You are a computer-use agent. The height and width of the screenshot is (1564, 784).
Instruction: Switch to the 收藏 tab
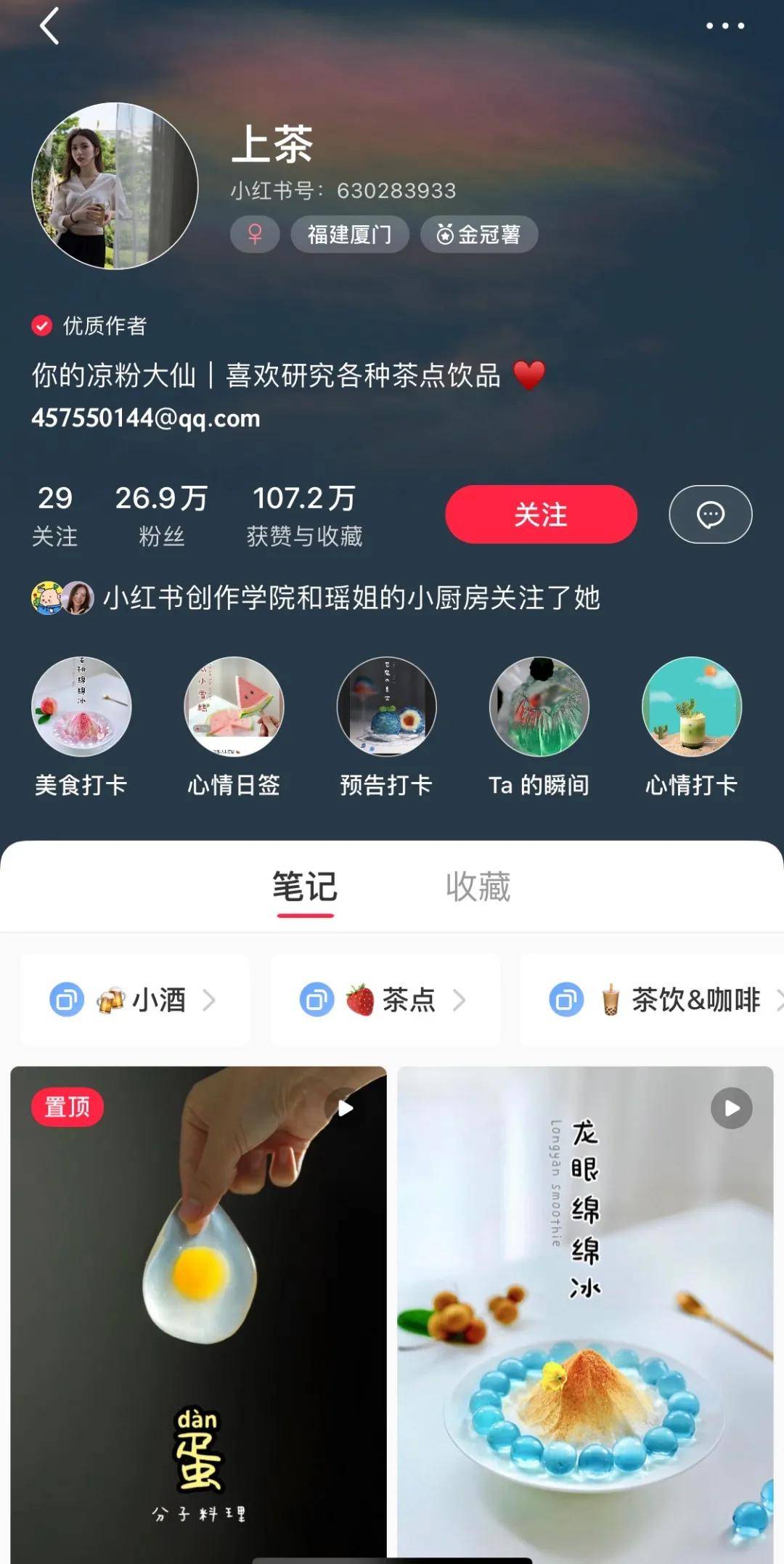click(x=478, y=887)
